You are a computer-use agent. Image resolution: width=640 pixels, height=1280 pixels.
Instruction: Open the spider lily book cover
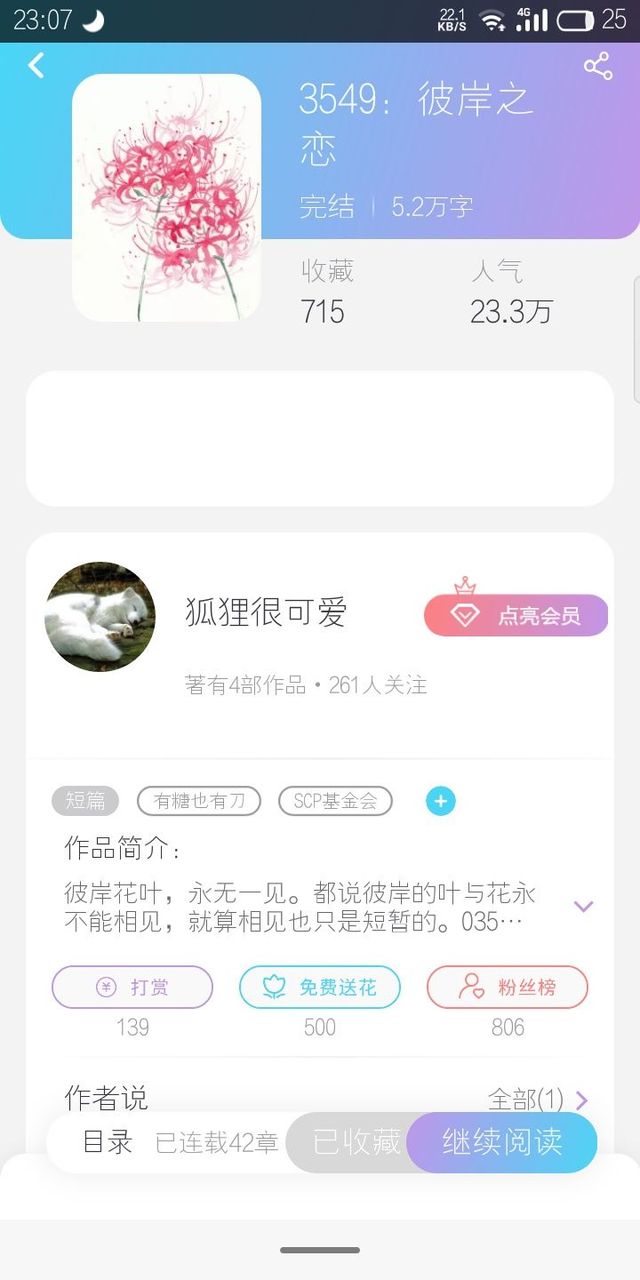coord(166,197)
